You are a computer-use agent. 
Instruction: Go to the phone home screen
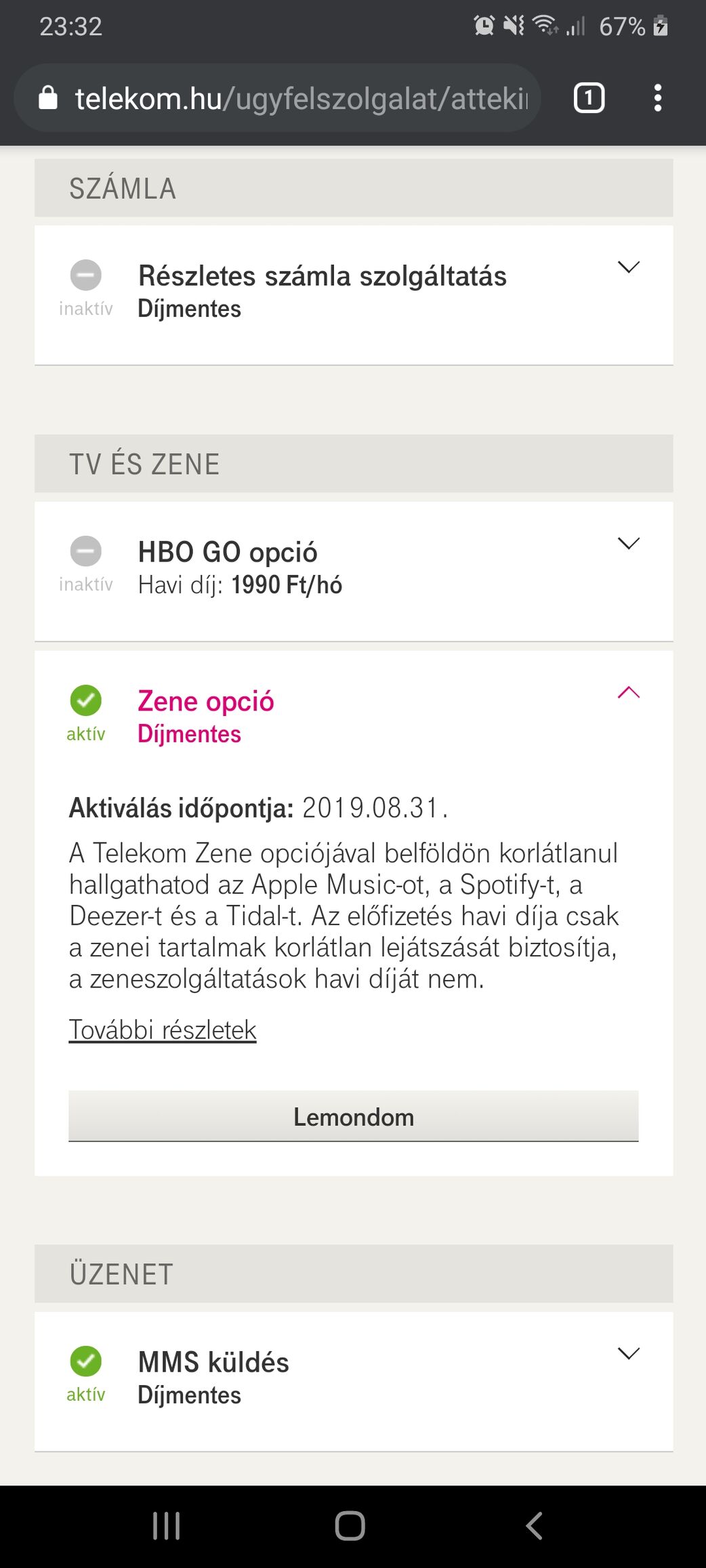pyautogui.click(x=350, y=1526)
